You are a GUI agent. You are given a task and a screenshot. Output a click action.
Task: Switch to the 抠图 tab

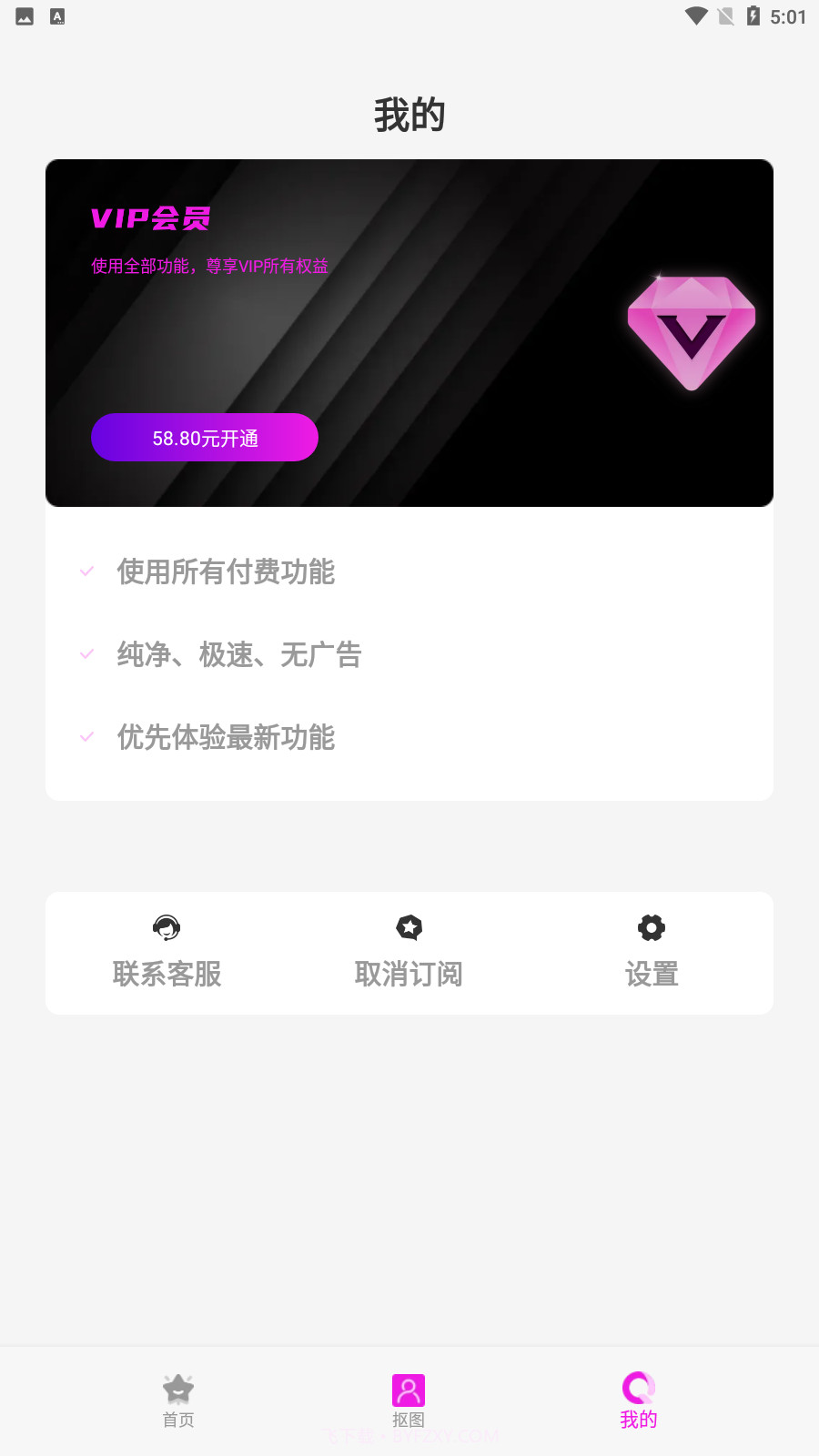(409, 1403)
